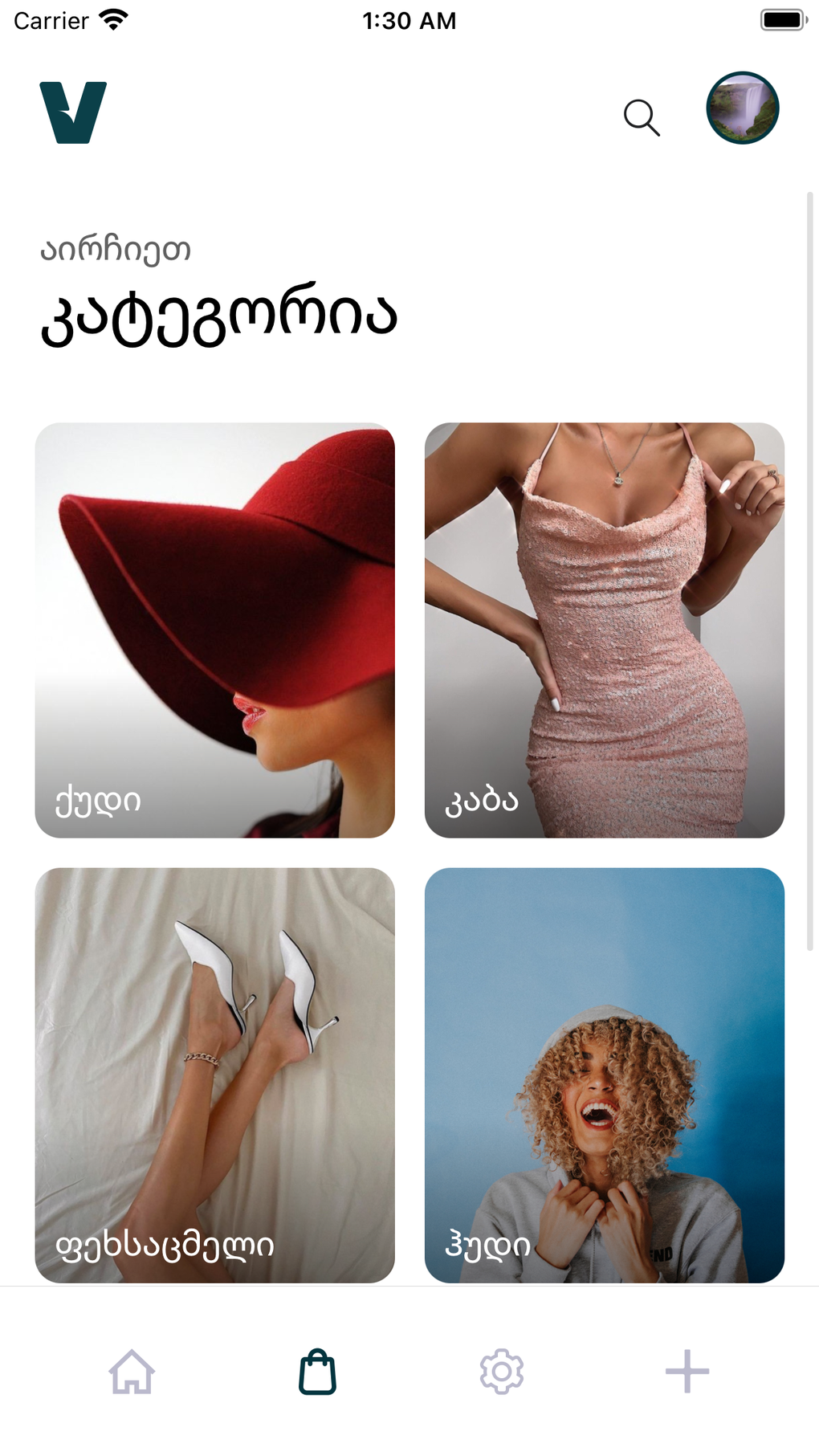Tap the Wi-Fi indicator in status bar
Screen dimensions: 819x1456
tap(112, 19)
